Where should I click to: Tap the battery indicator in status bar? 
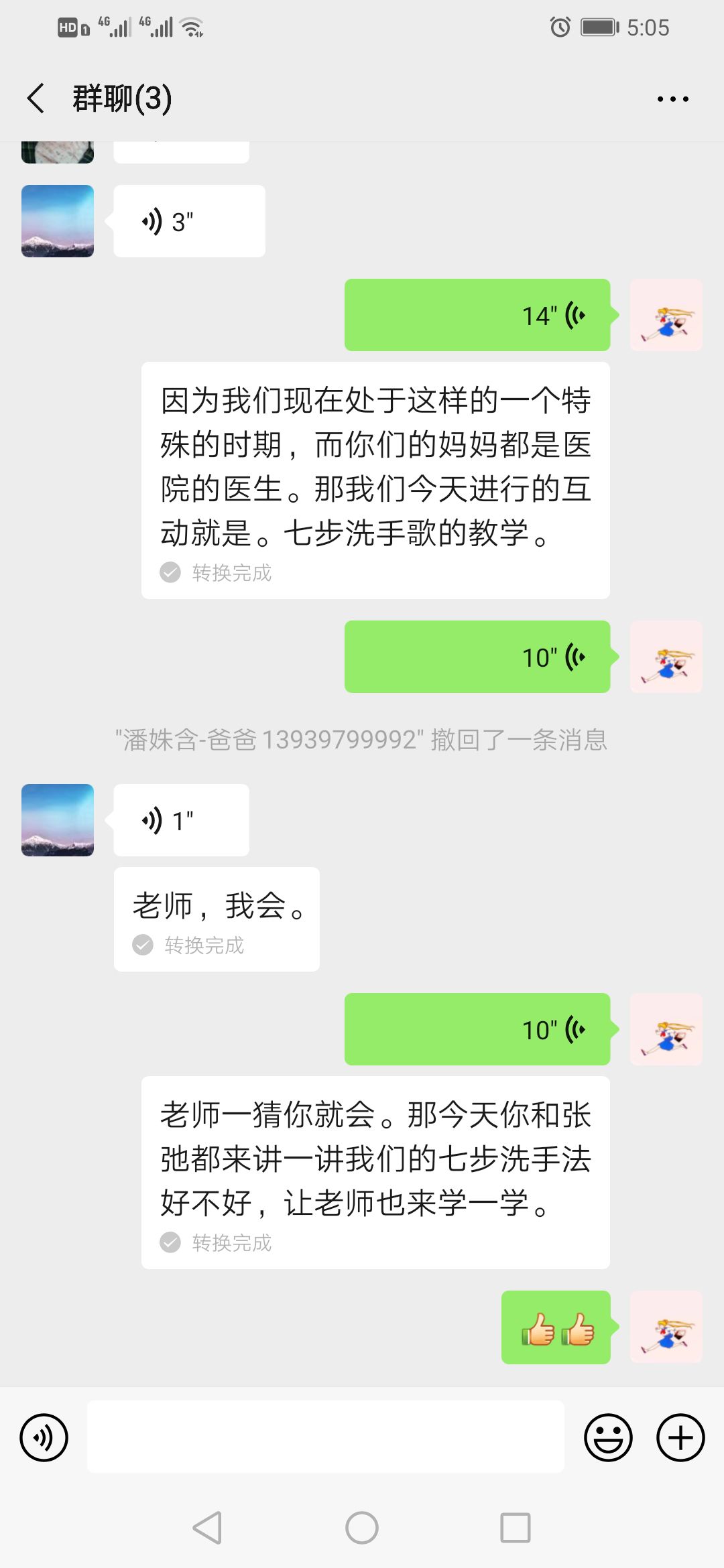pyautogui.click(x=595, y=27)
